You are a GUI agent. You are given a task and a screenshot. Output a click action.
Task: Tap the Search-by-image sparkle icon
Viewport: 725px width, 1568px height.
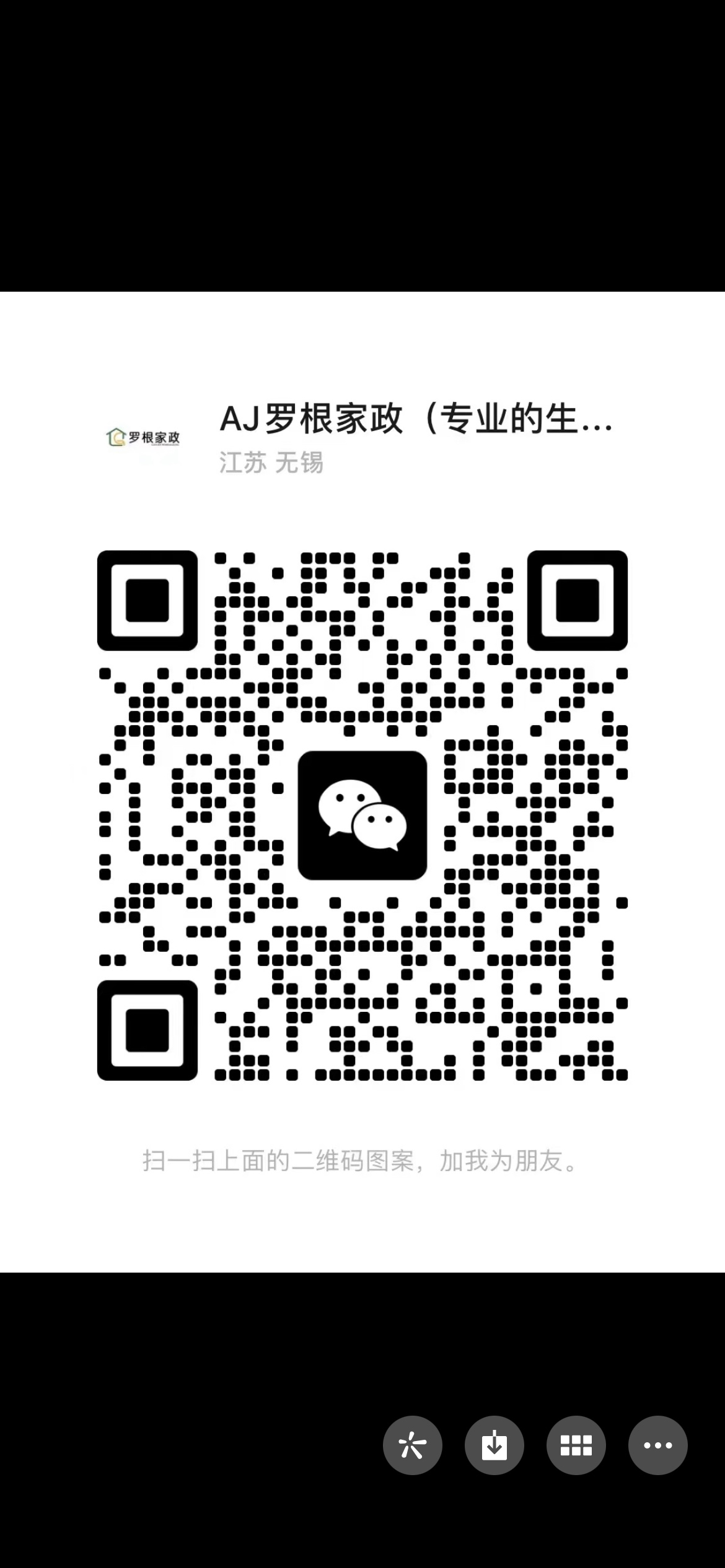(412, 1445)
